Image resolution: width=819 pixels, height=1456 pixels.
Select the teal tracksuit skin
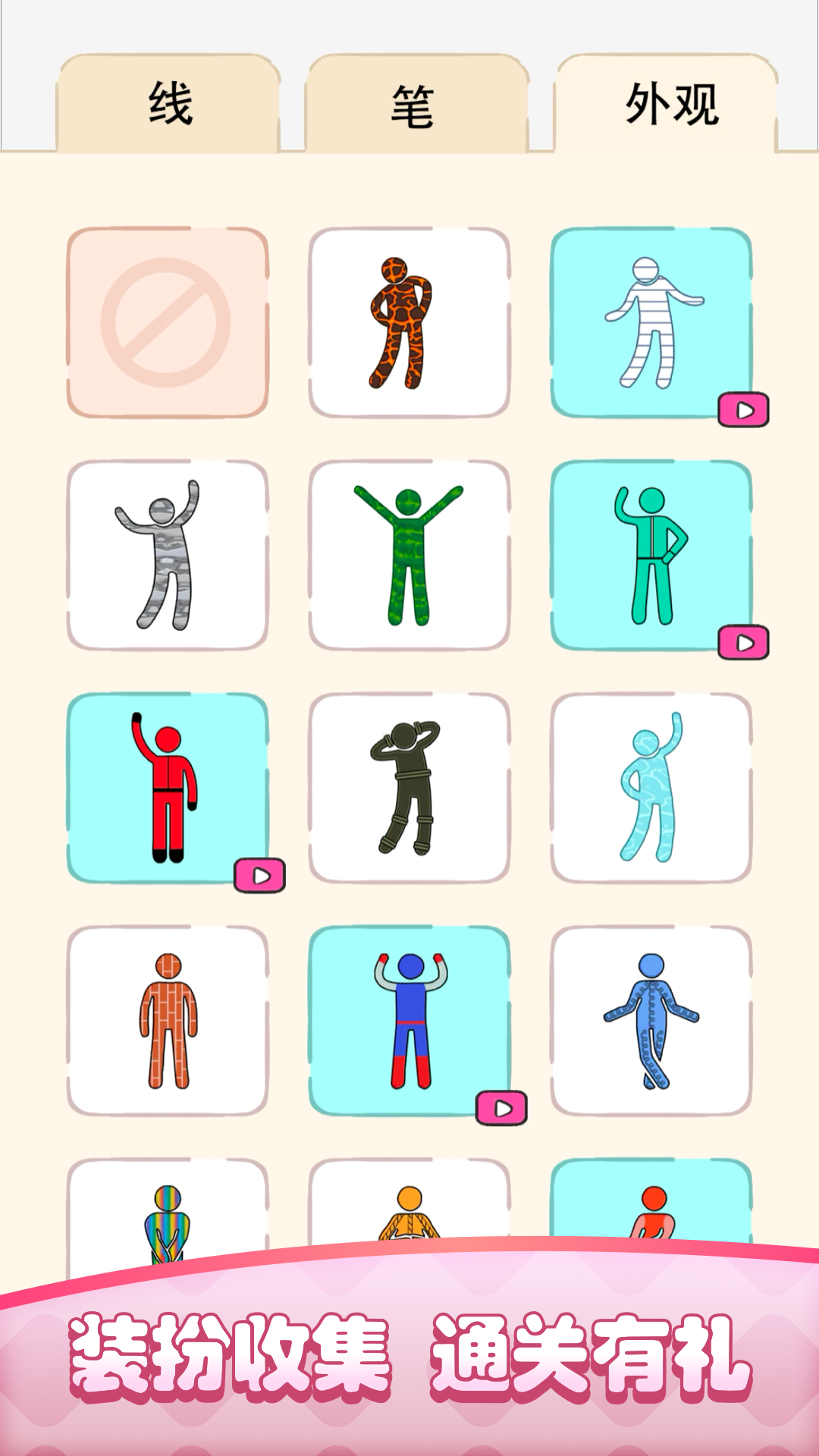pyautogui.click(x=651, y=555)
